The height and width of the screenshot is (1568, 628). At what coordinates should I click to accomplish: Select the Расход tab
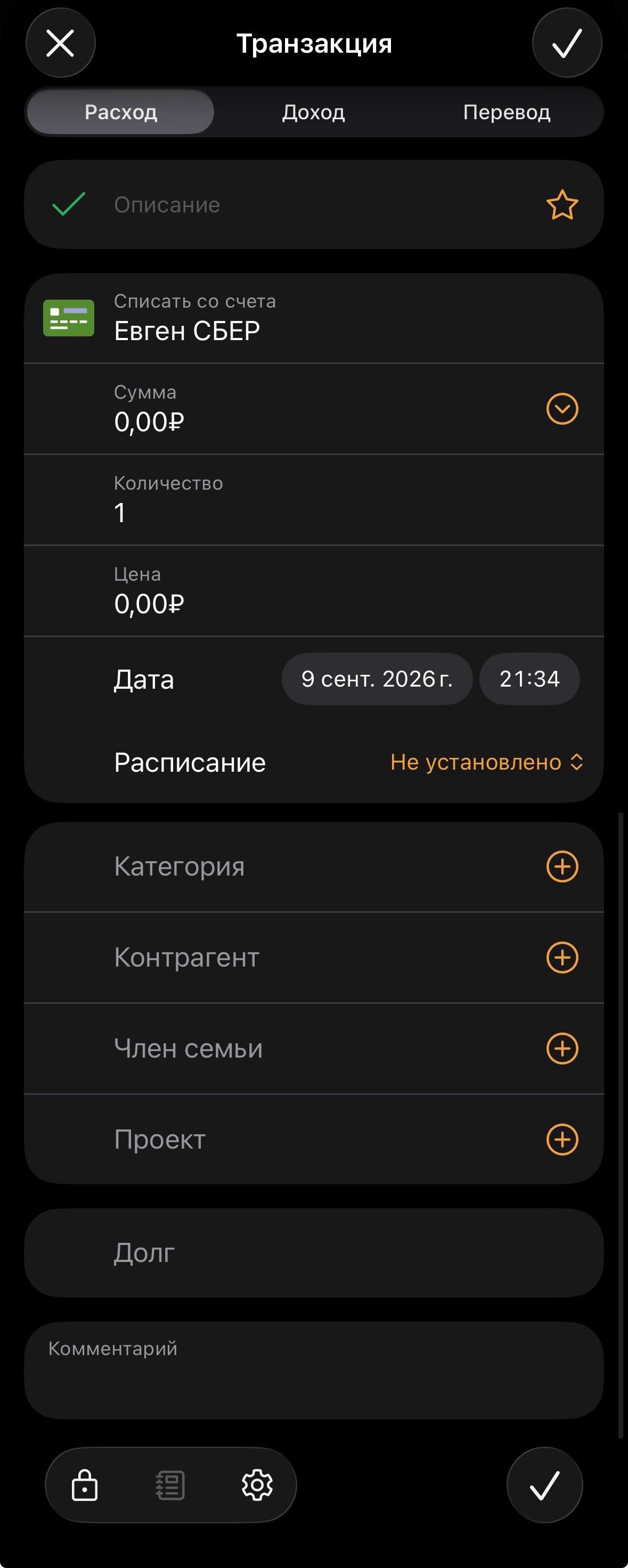[x=120, y=112]
